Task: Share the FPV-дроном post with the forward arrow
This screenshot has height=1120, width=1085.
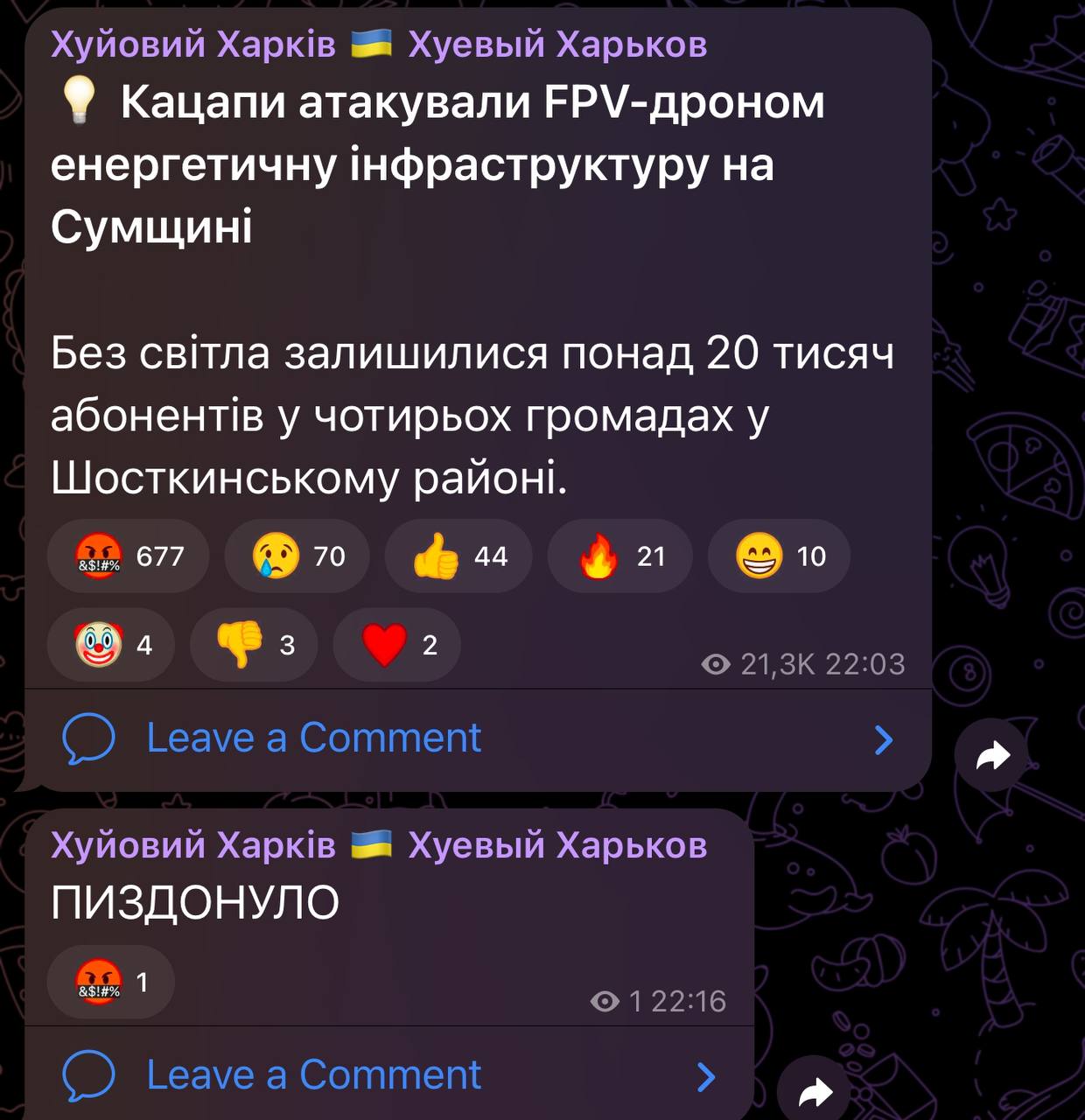Action: click(x=991, y=755)
